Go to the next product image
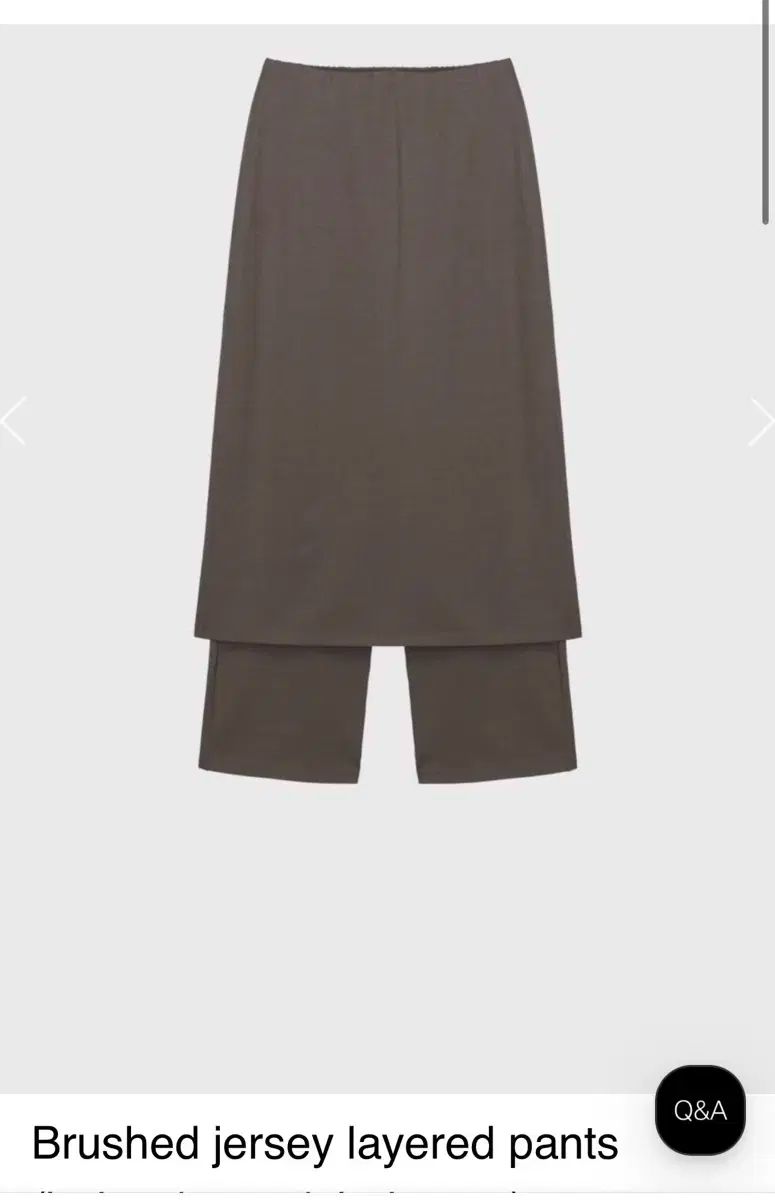Image resolution: width=775 pixels, height=1200 pixels. tap(760, 421)
